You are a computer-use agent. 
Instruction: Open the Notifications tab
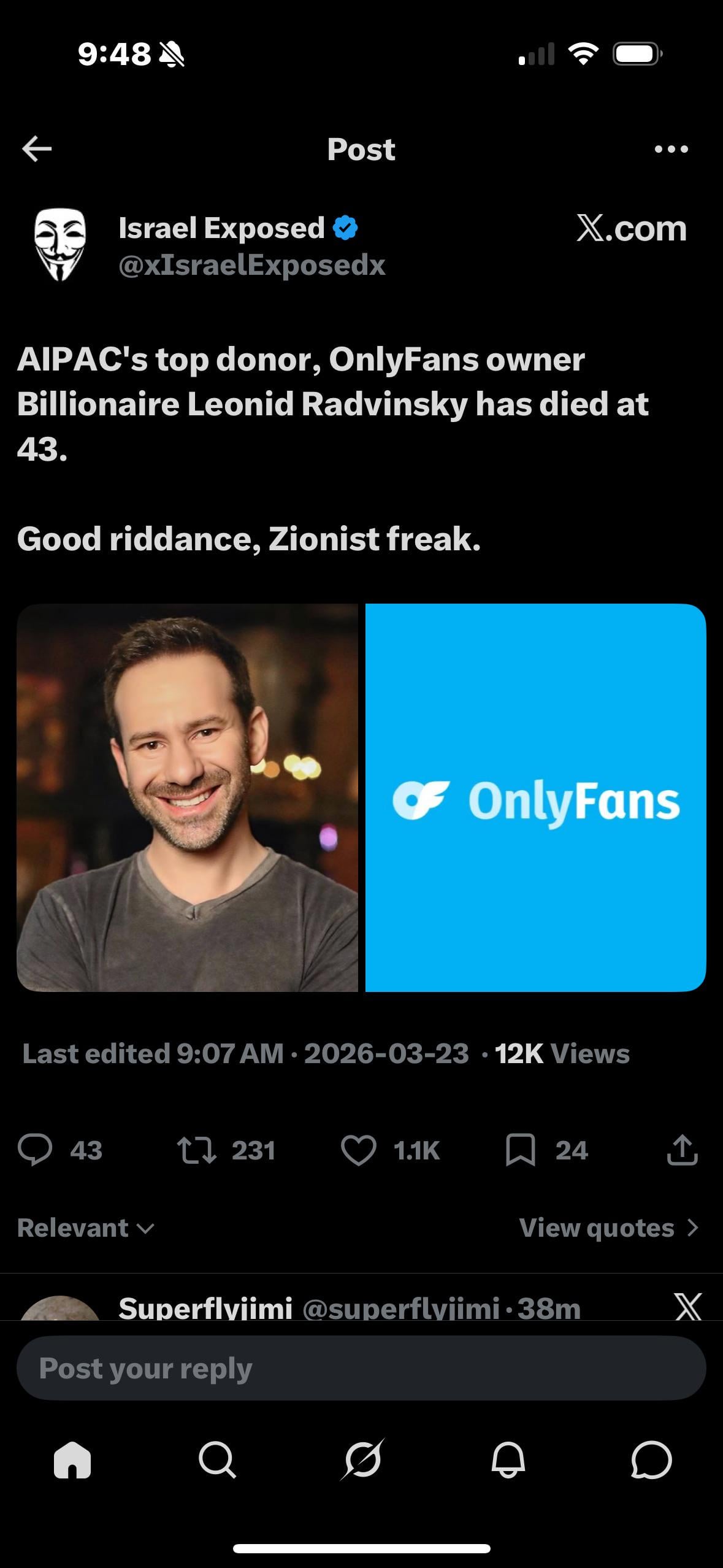508,1460
